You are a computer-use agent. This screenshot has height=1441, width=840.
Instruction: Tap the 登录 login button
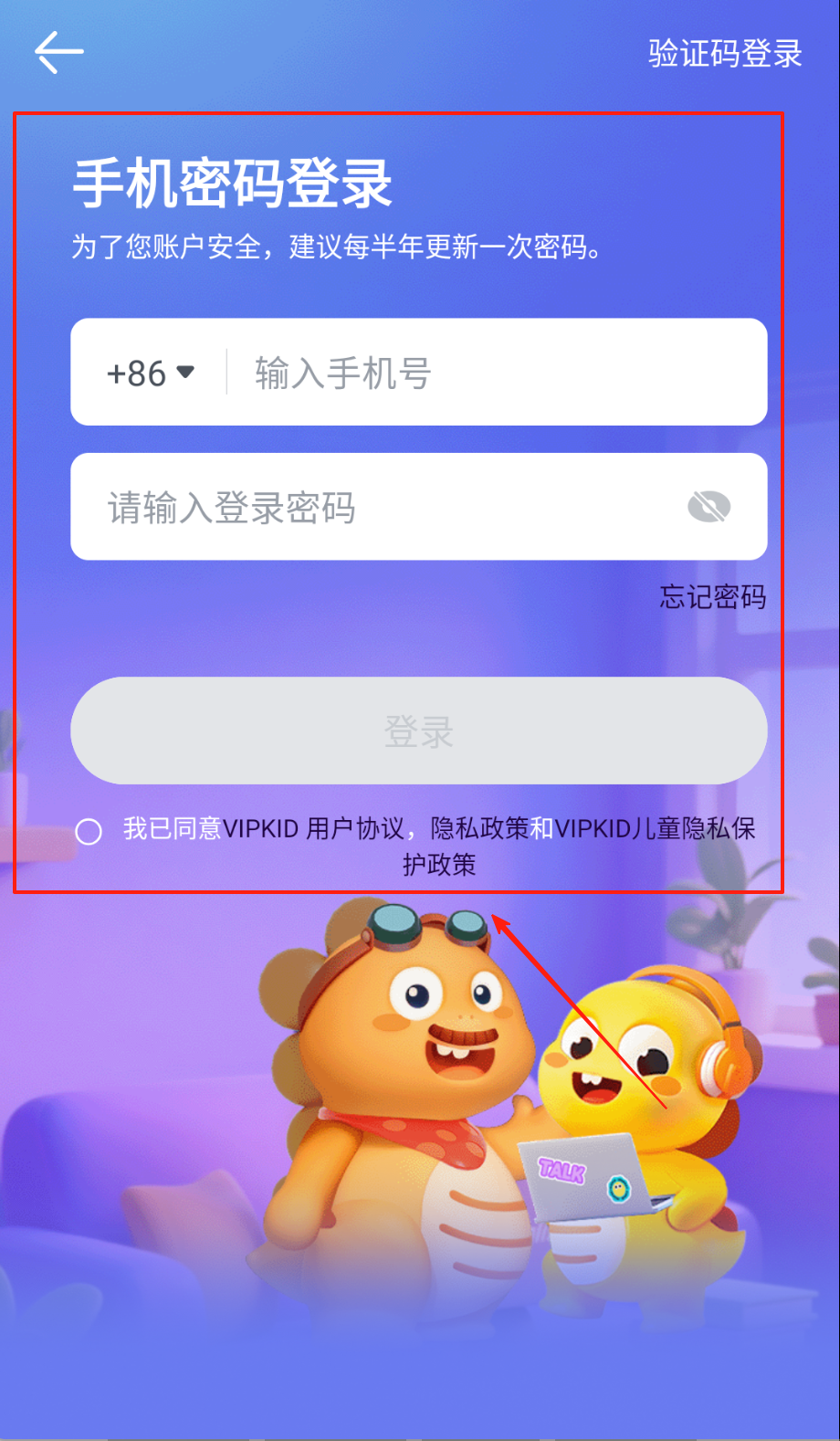tap(418, 731)
